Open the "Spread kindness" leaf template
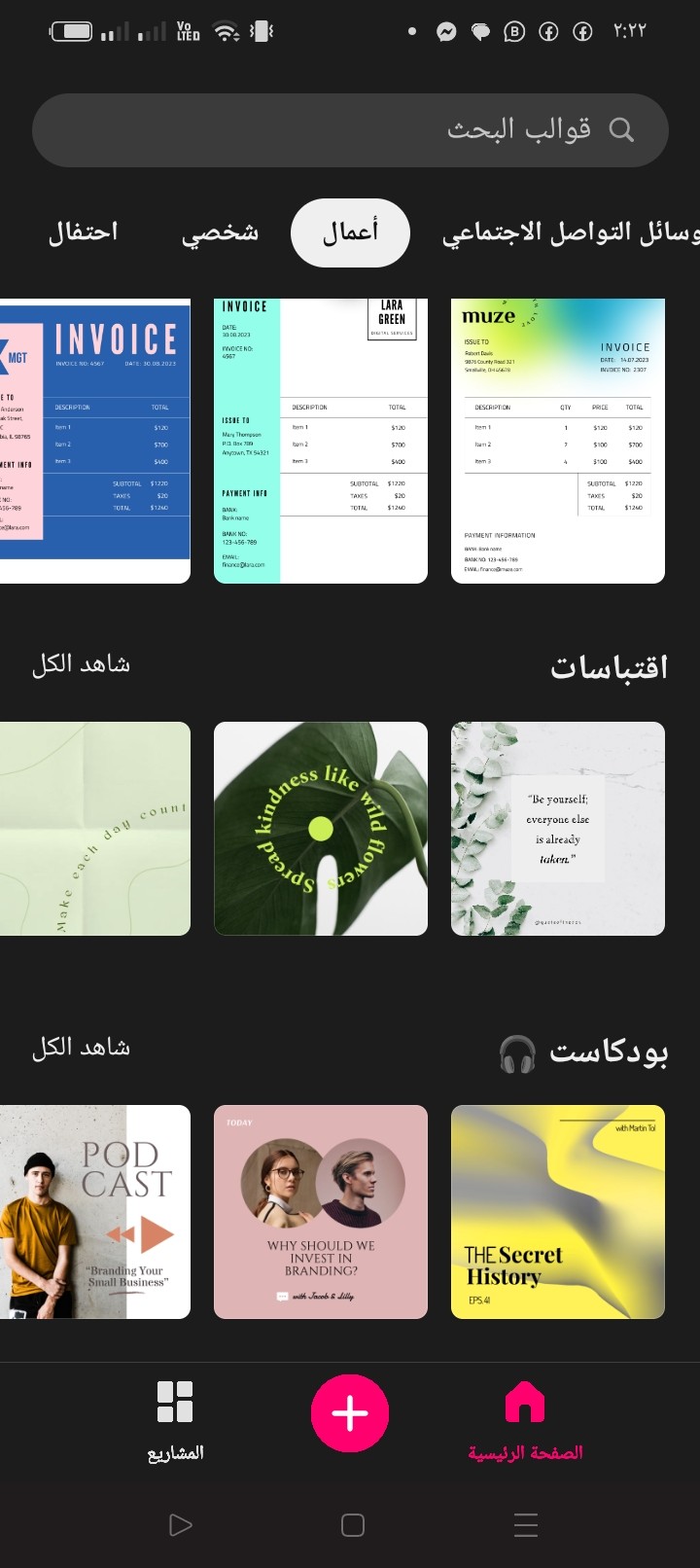 pyautogui.click(x=321, y=829)
